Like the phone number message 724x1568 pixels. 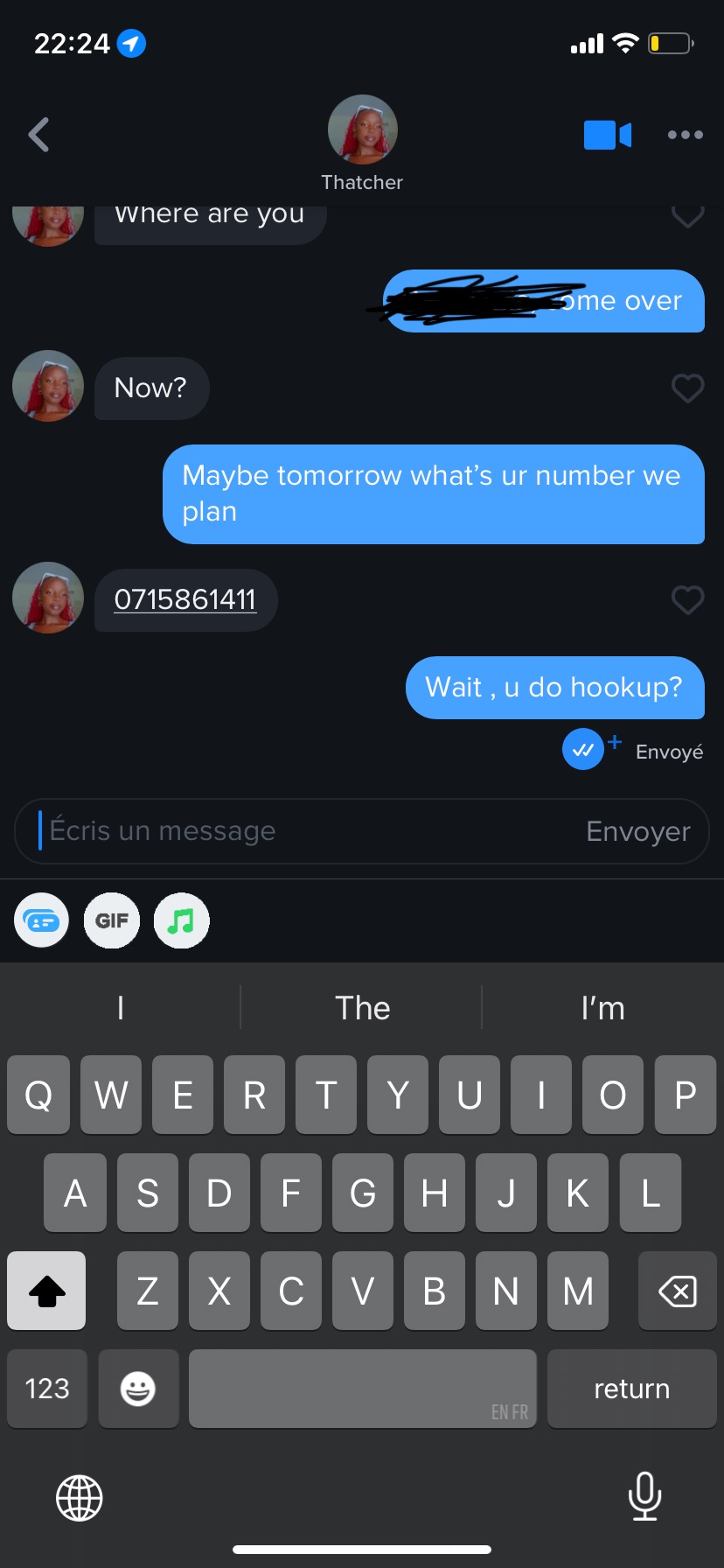click(x=687, y=599)
